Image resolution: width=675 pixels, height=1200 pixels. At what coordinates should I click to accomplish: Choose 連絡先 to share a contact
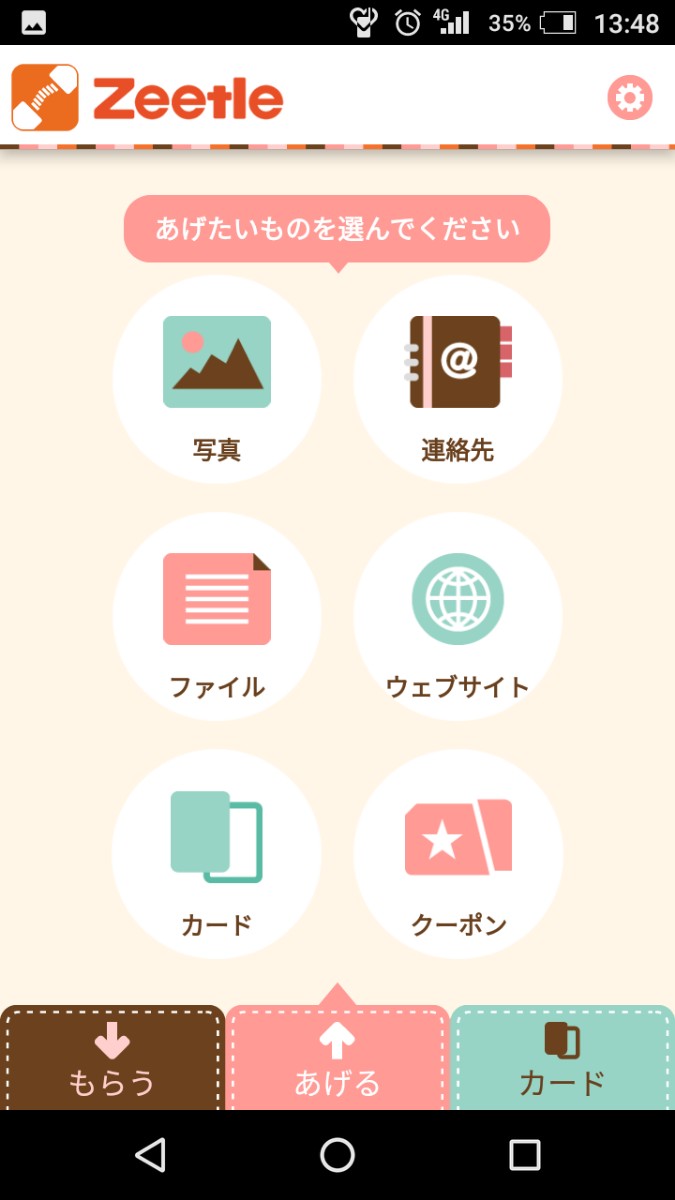click(458, 380)
